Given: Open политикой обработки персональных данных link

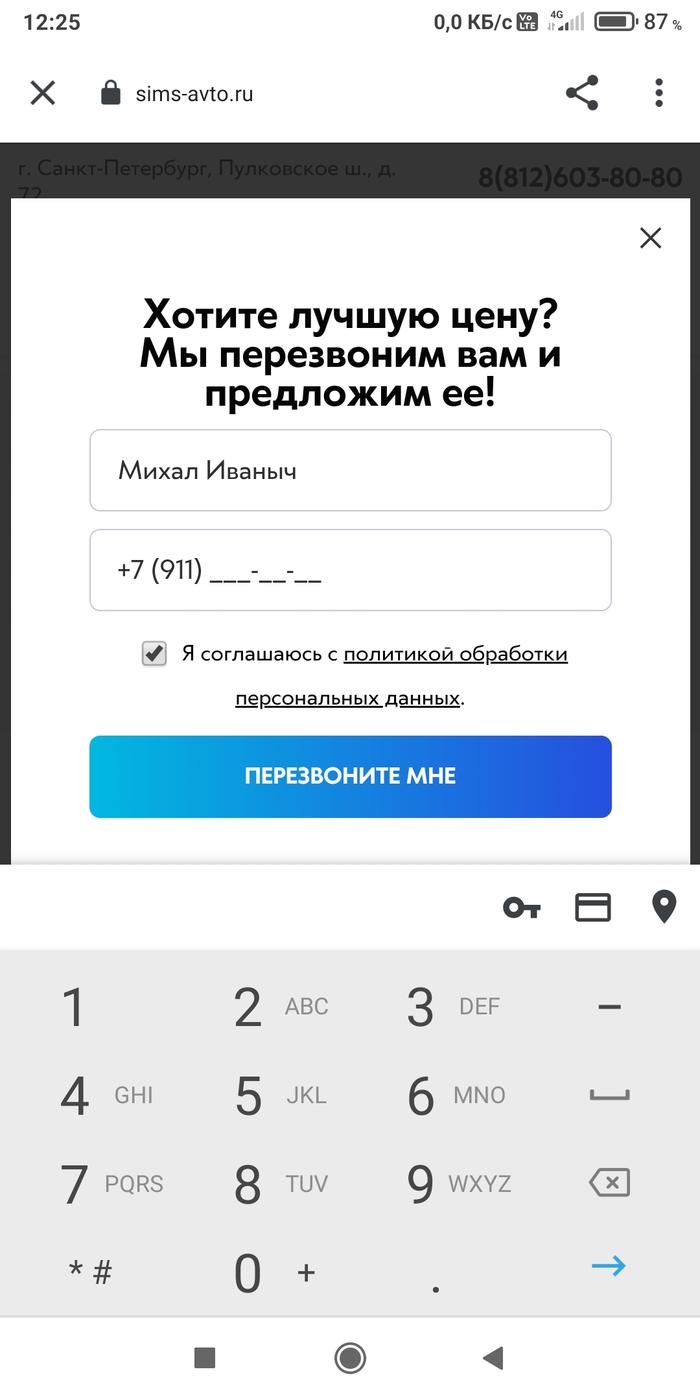Looking at the screenshot, I should point(455,655).
